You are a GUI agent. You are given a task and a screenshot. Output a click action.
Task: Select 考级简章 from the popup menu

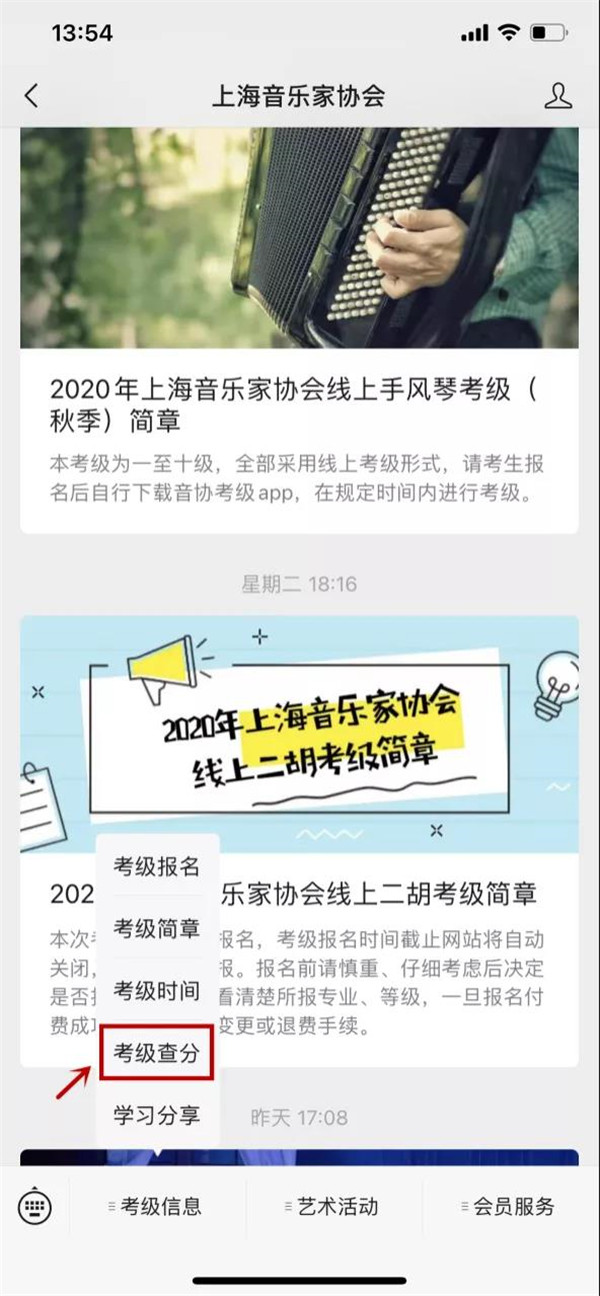[x=156, y=928]
